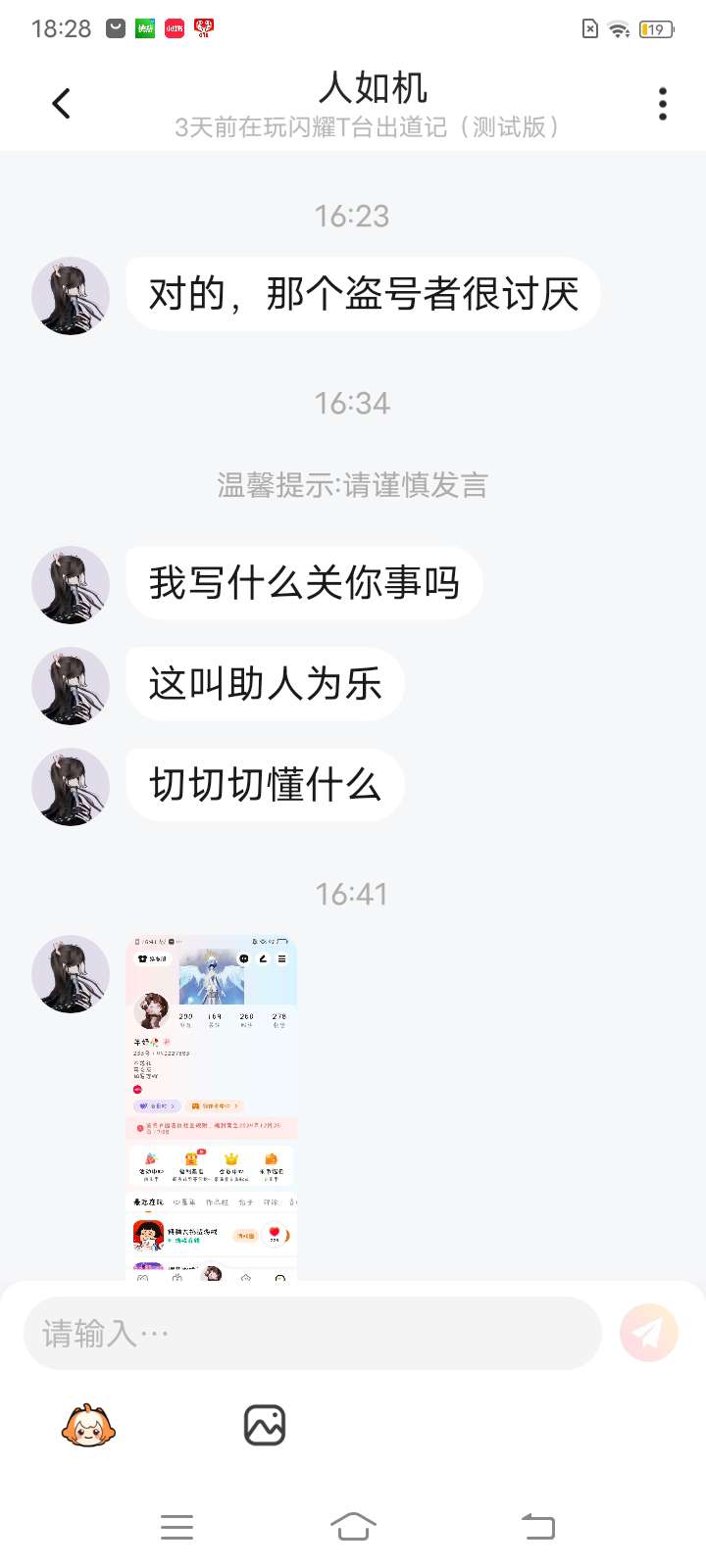Screen dimensions: 706x1568
Task: Open the emoji sticker picker
Action: click(x=88, y=1425)
